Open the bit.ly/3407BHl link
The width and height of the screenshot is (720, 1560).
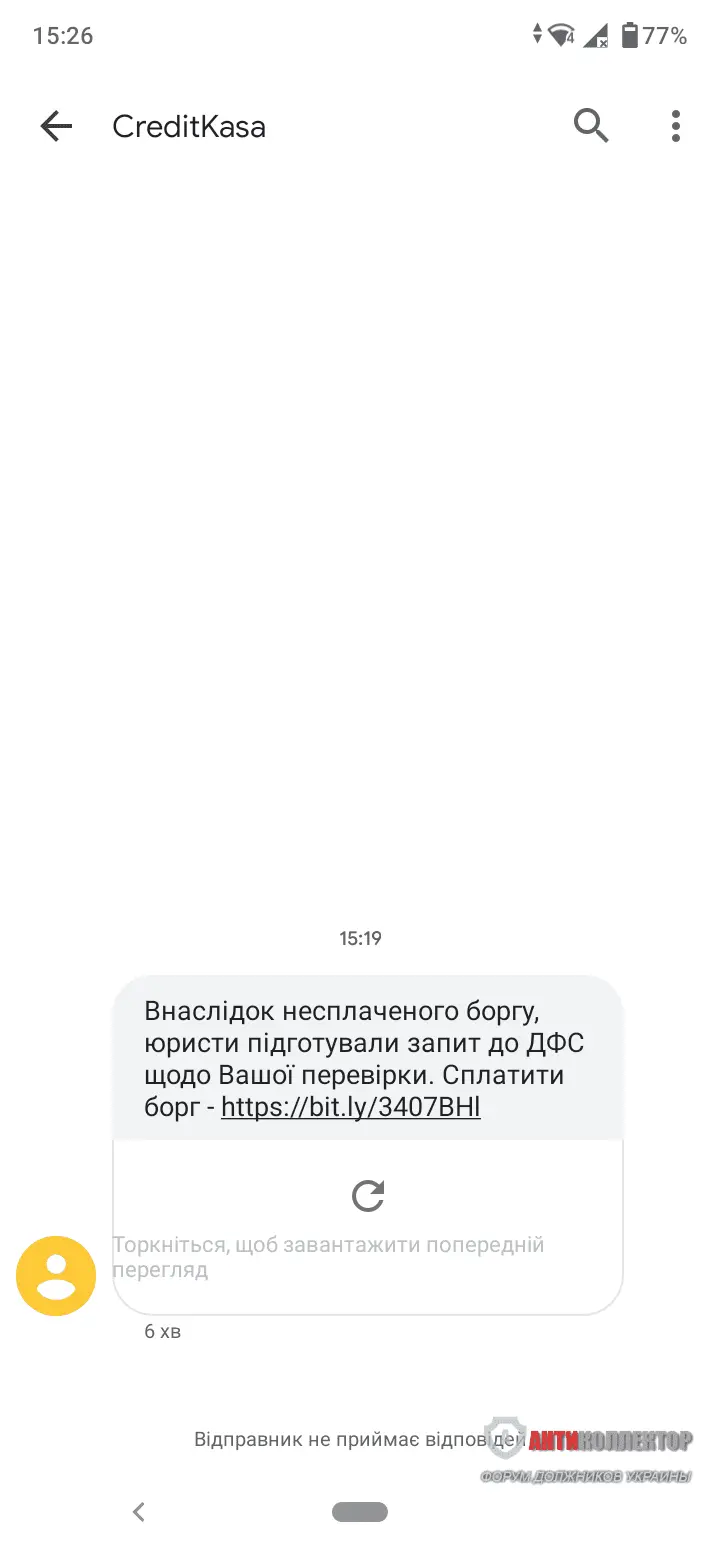click(350, 1107)
